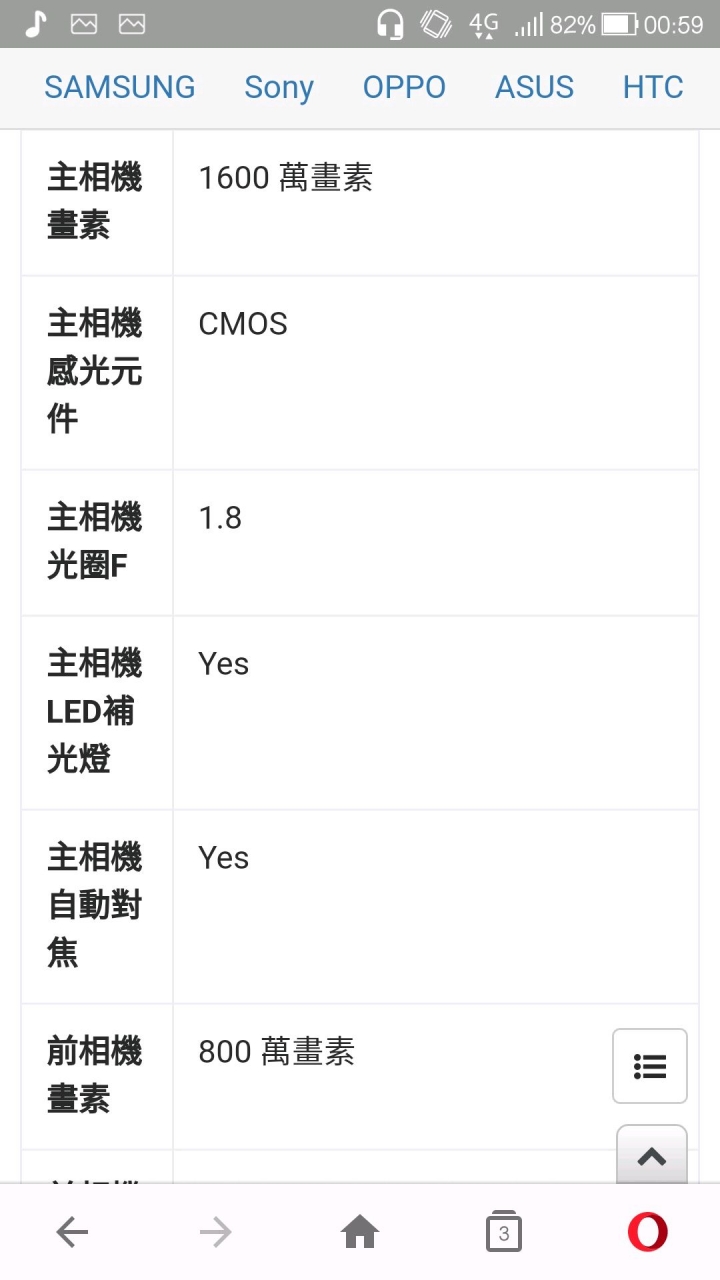Jump back to top with up arrow
The height and width of the screenshot is (1280, 720).
pyautogui.click(x=652, y=1156)
